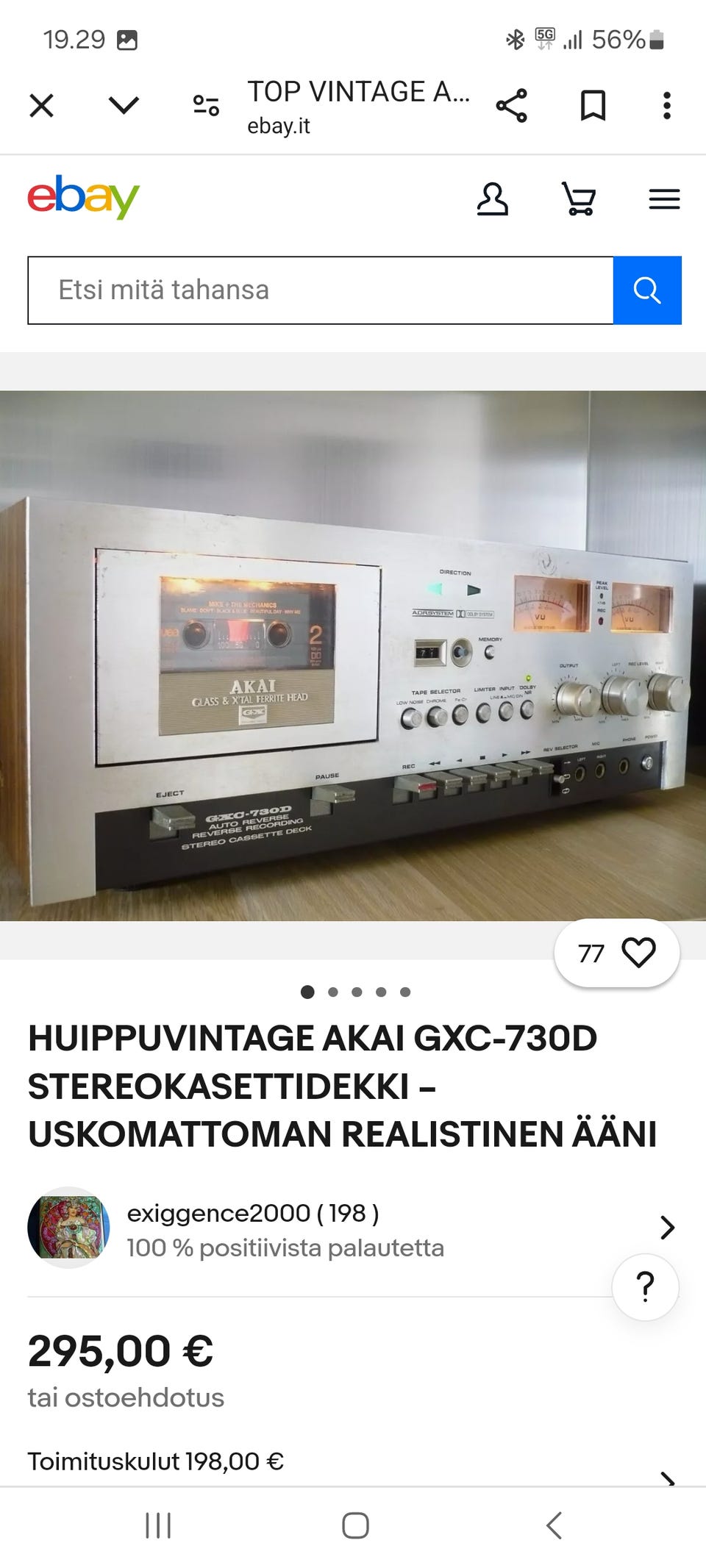706x1568 pixels.
Task: Share this listing via share icon
Action: [x=511, y=104]
